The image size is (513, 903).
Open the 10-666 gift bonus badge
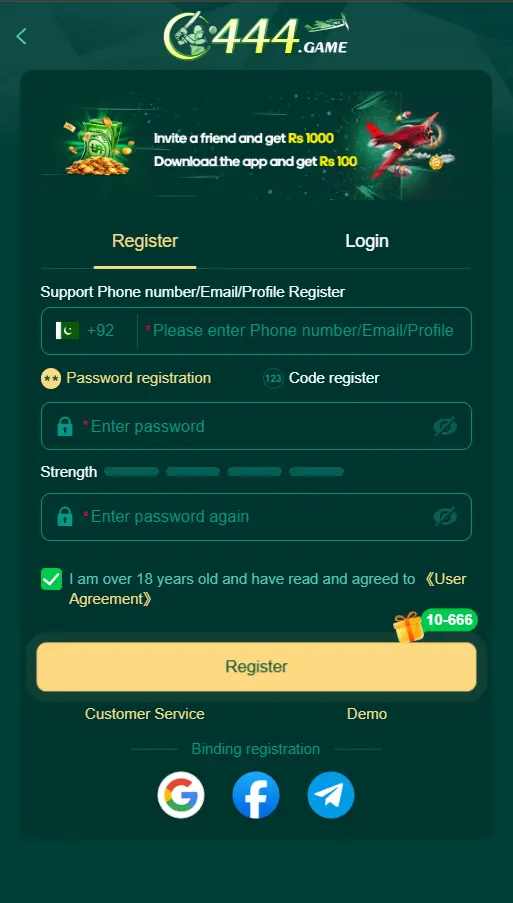436,624
